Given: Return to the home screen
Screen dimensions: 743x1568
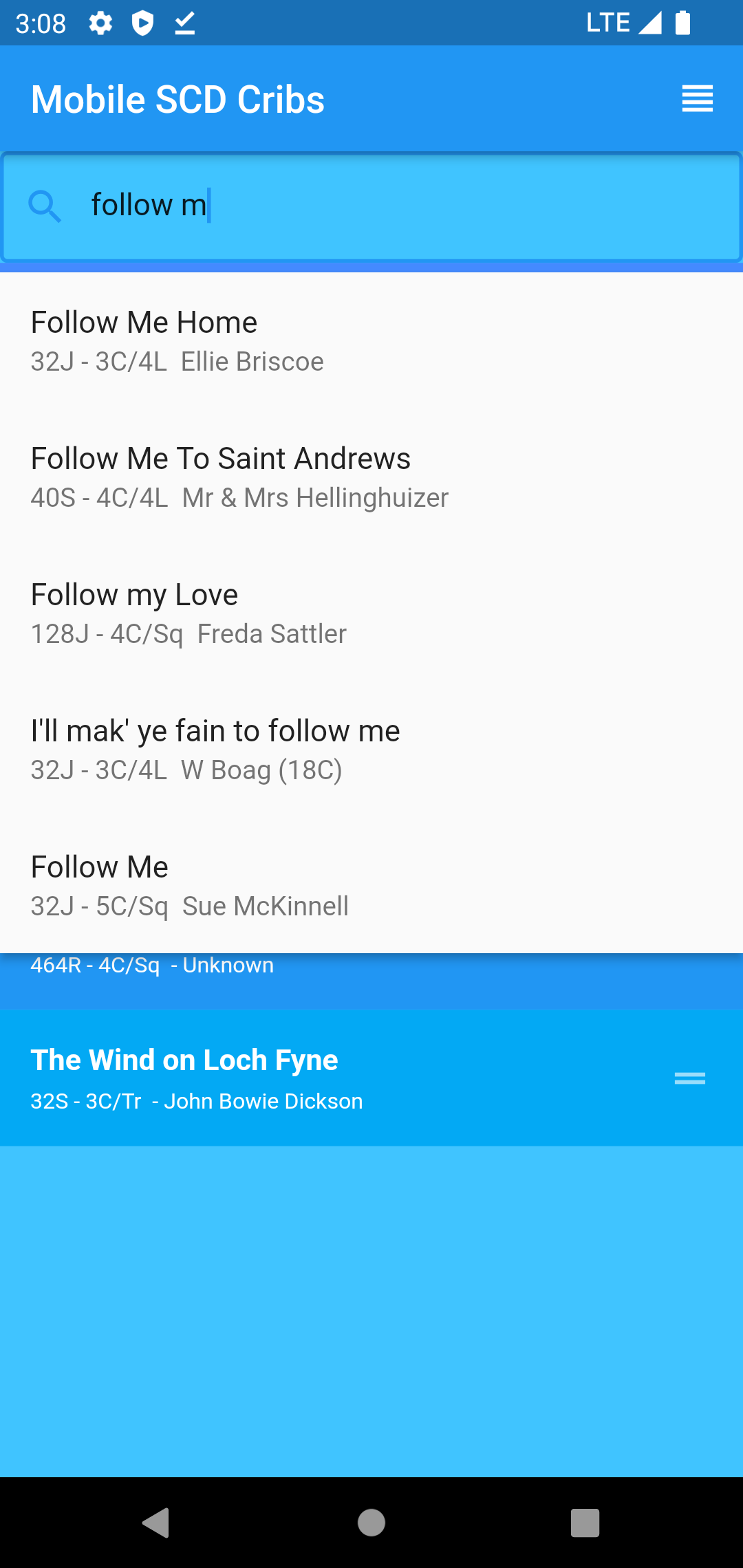Looking at the screenshot, I should [371, 1523].
